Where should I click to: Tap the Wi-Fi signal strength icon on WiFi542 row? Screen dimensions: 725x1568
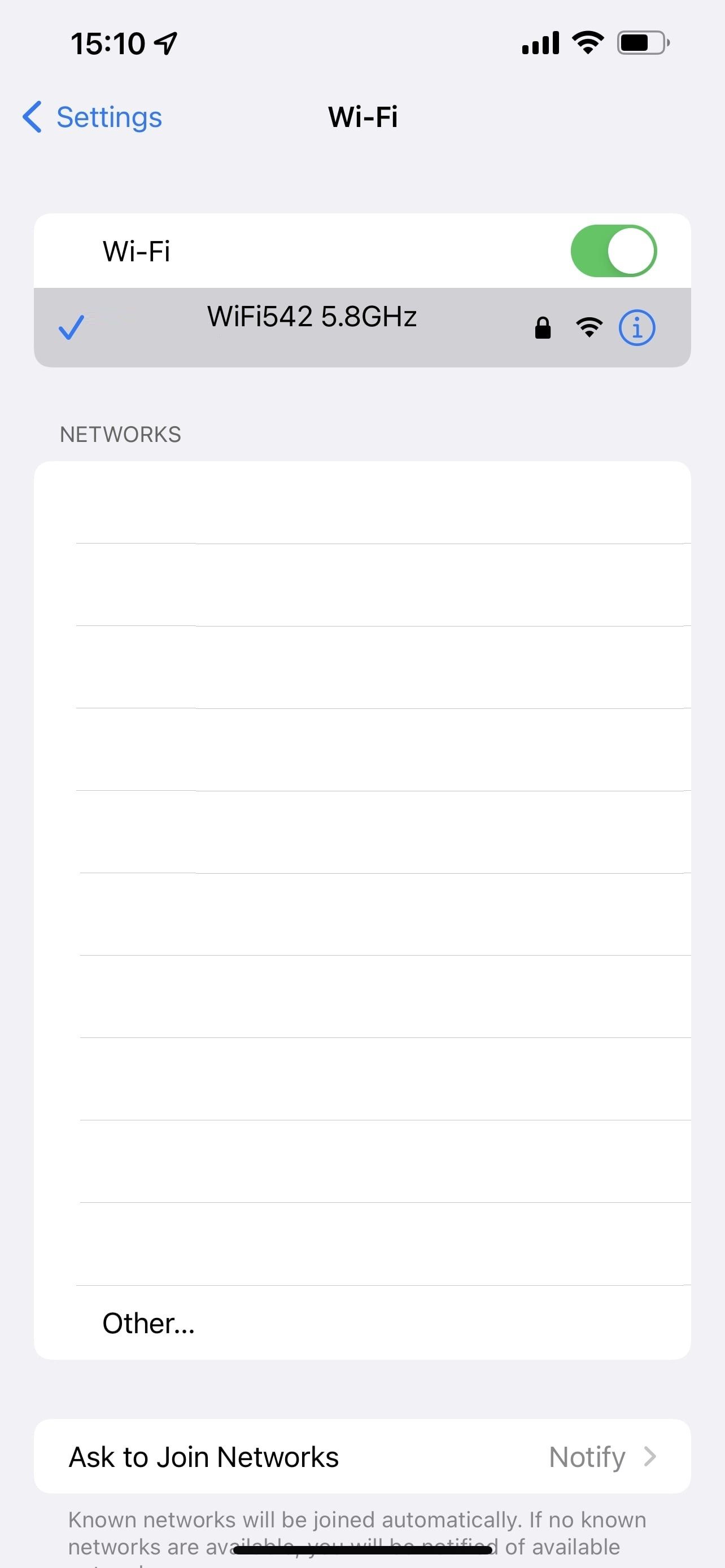589,327
